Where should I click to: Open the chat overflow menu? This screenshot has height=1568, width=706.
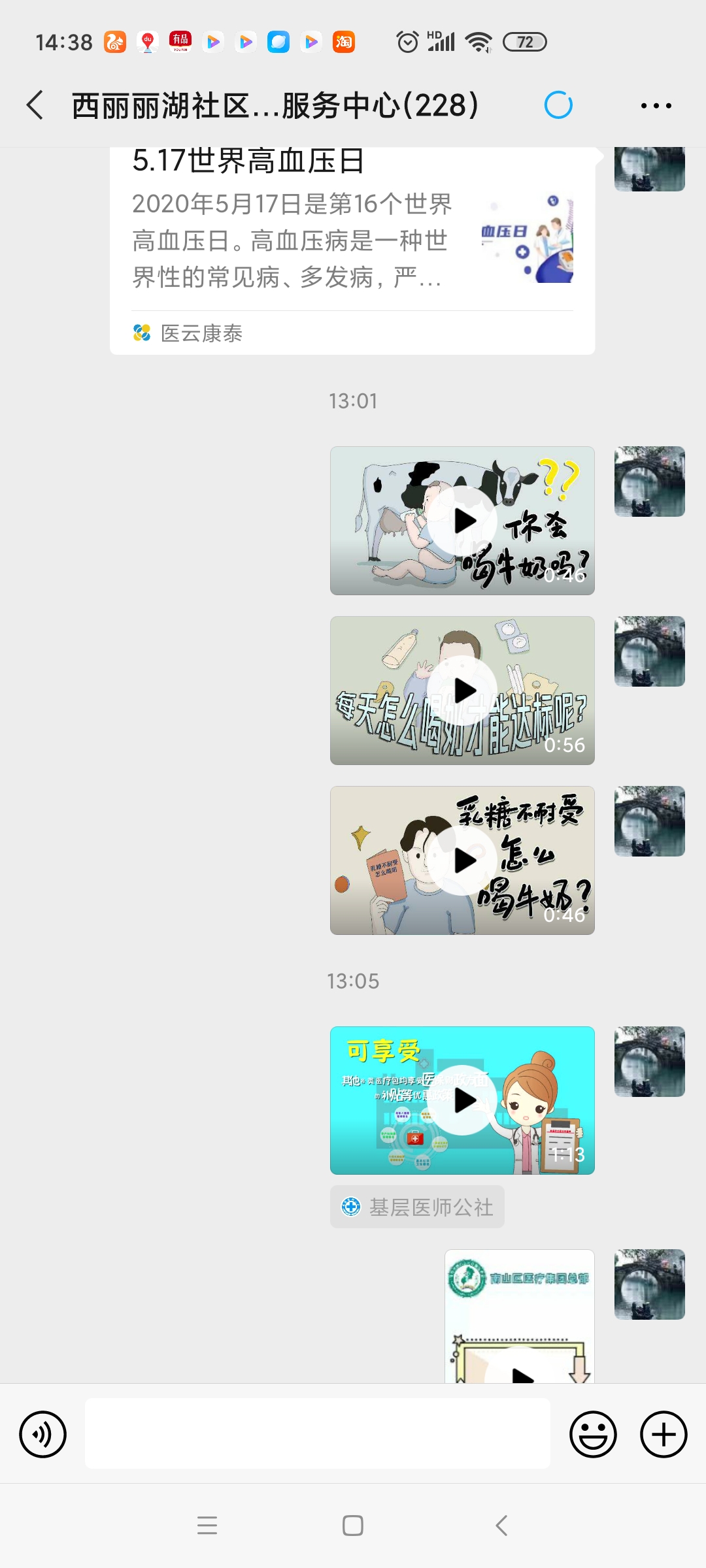pyautogui.click(x=656, y=106)
